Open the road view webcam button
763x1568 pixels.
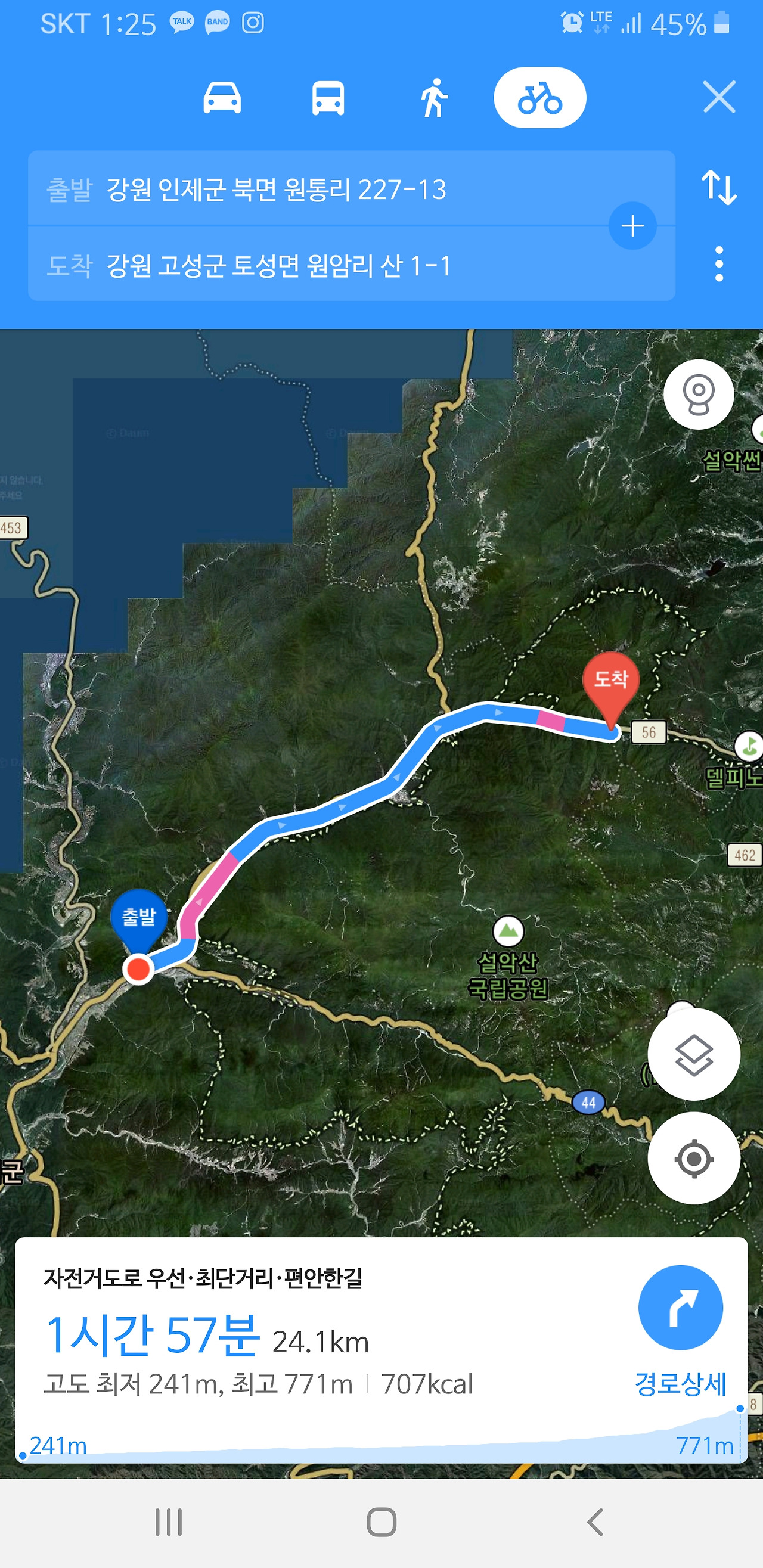pyautogui.click(x=699, y=395)
